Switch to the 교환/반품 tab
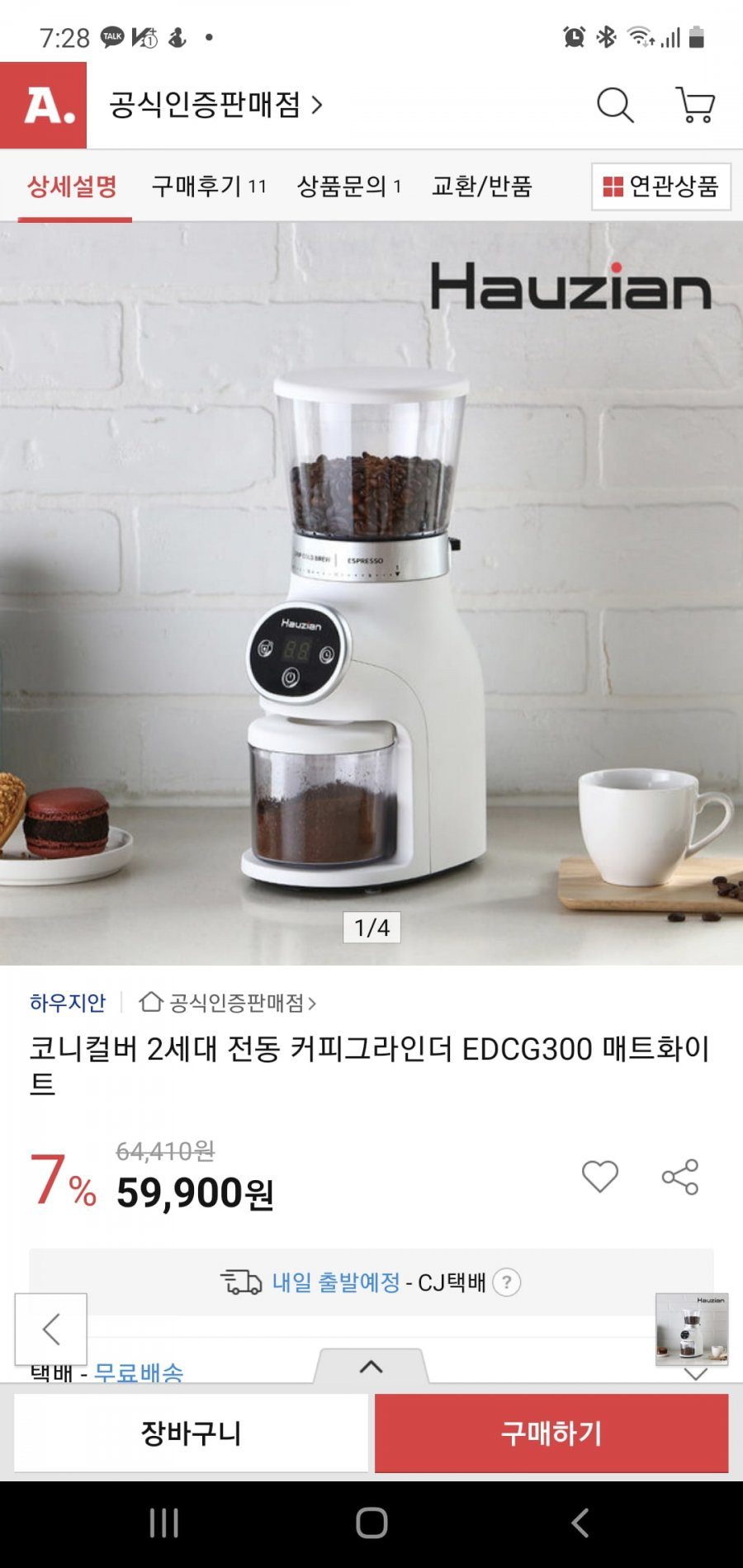Screen dimensions: 743x1568 [481, 187]
